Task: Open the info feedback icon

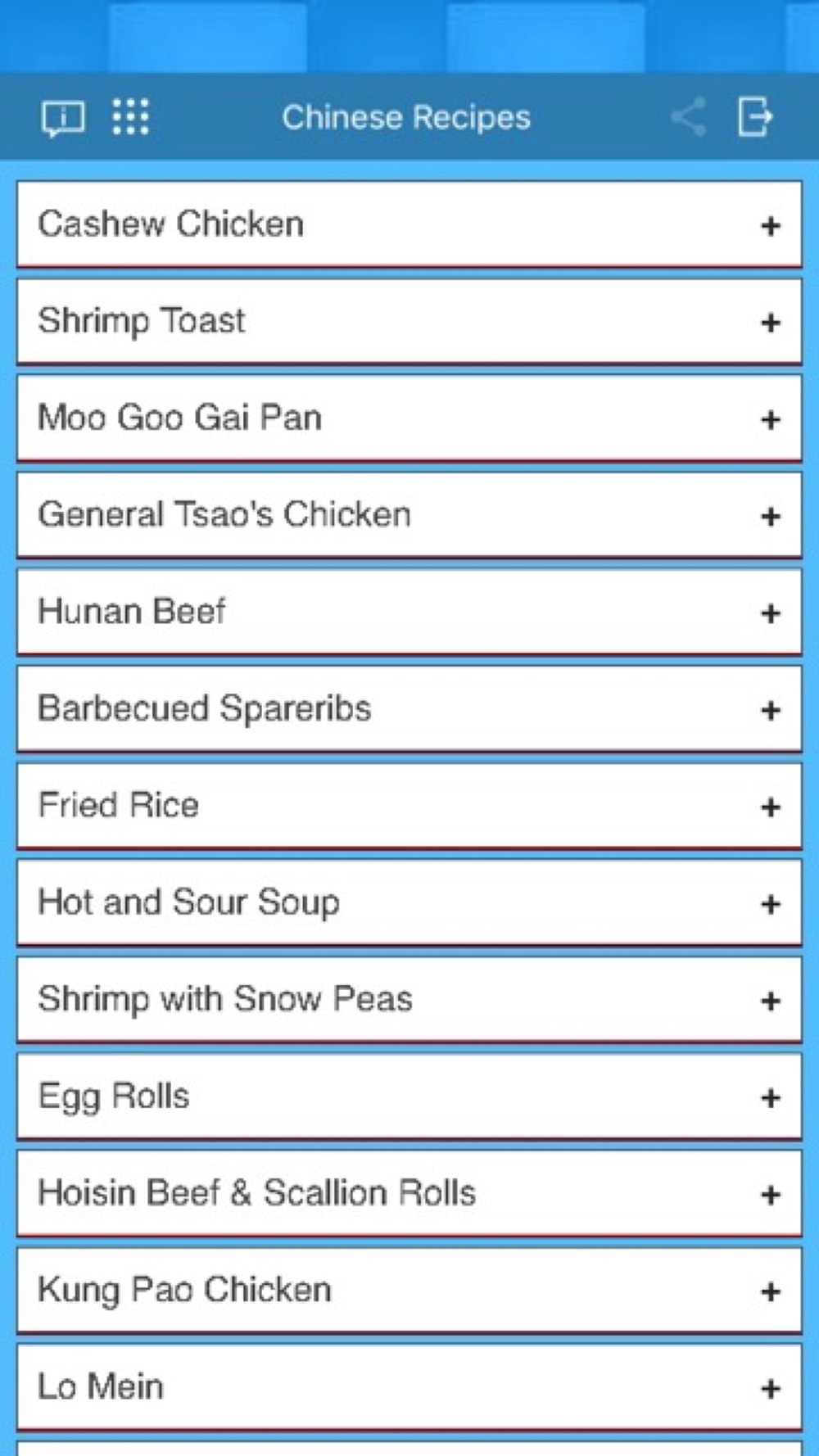Action: click(62, 118)
